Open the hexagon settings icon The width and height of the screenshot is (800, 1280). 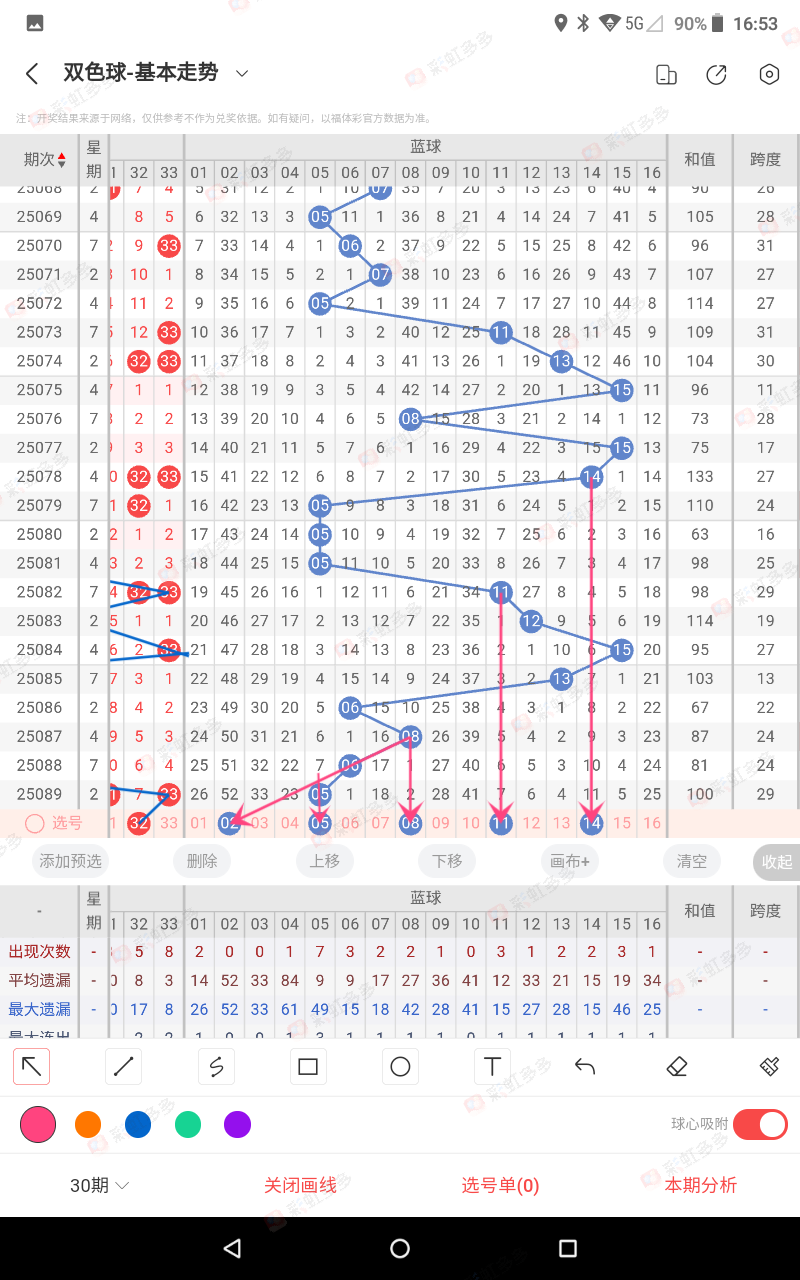tap(768, 74)
